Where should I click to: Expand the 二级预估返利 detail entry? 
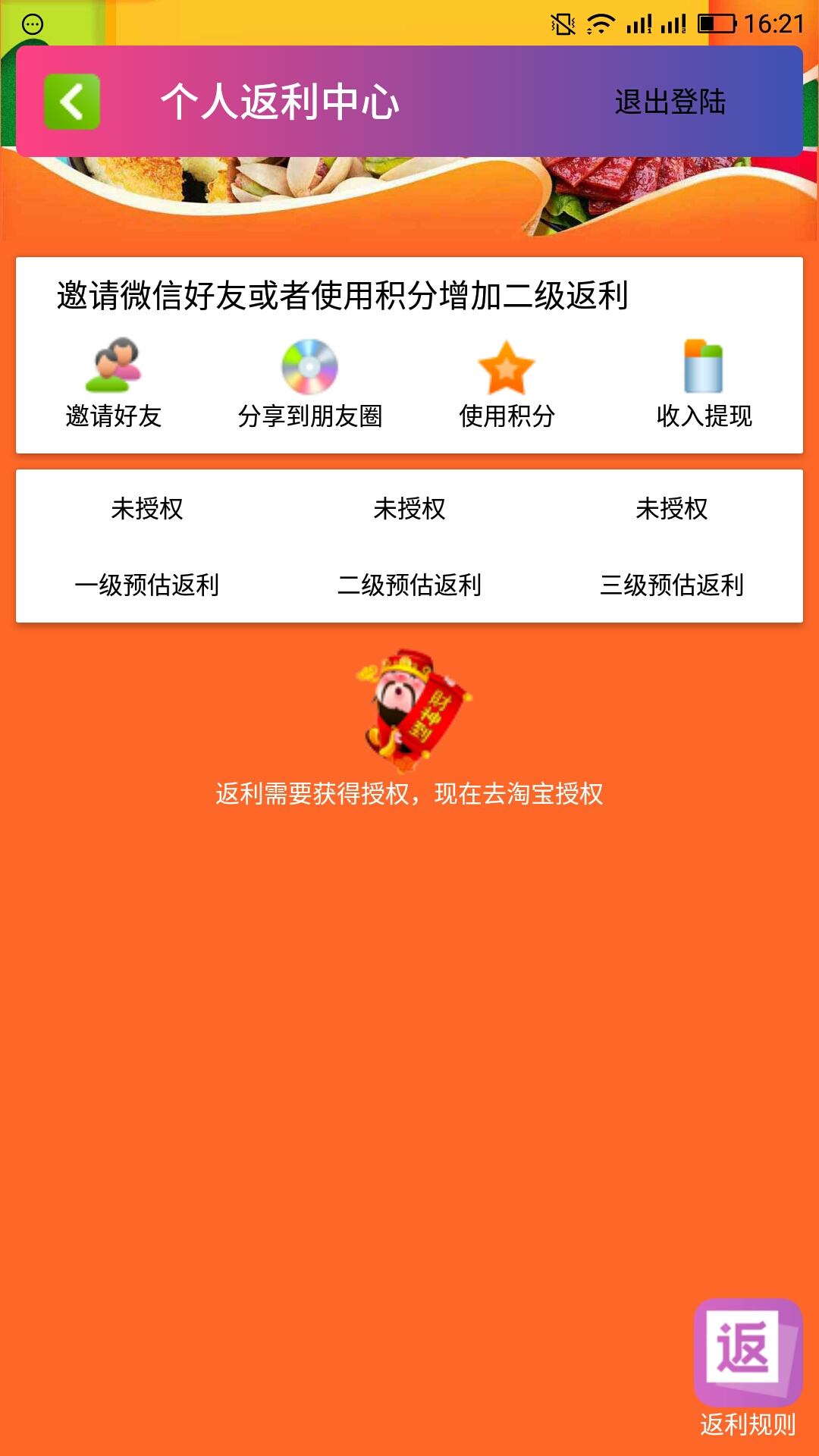(409, 585)
